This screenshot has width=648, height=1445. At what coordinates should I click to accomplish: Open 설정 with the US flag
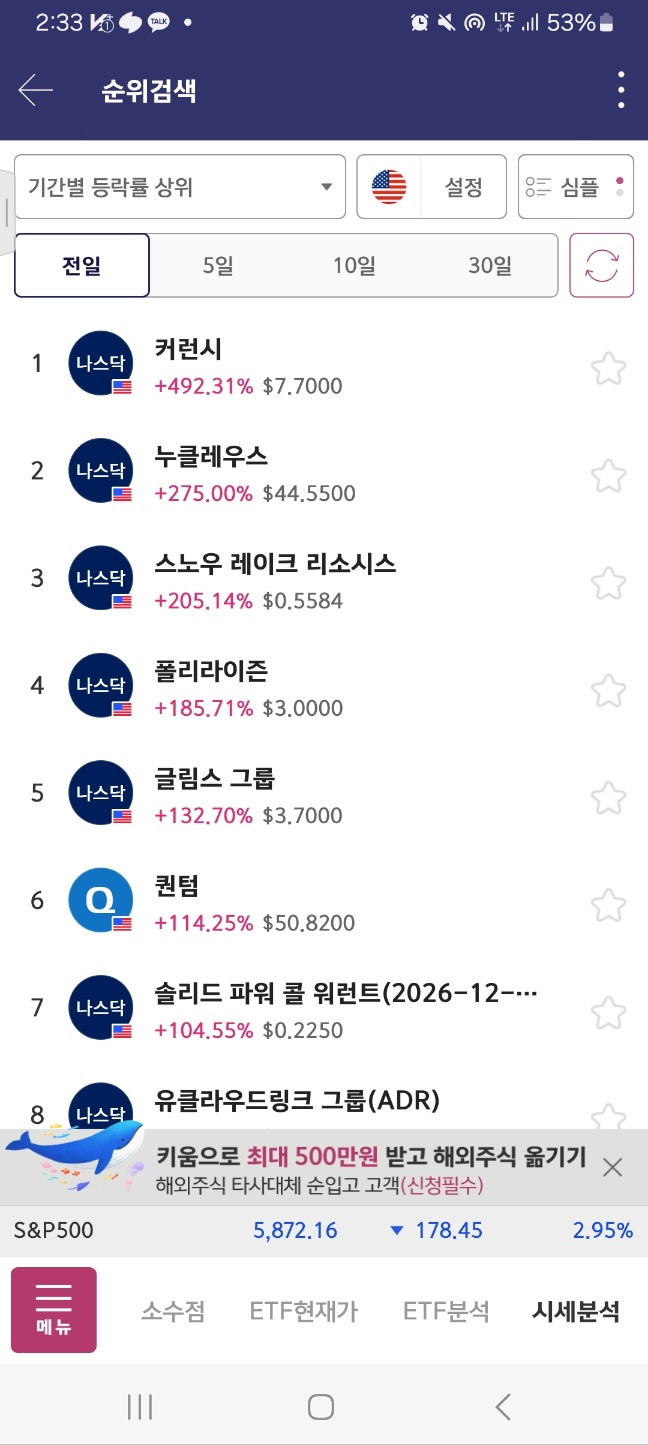tap(432, 186)
